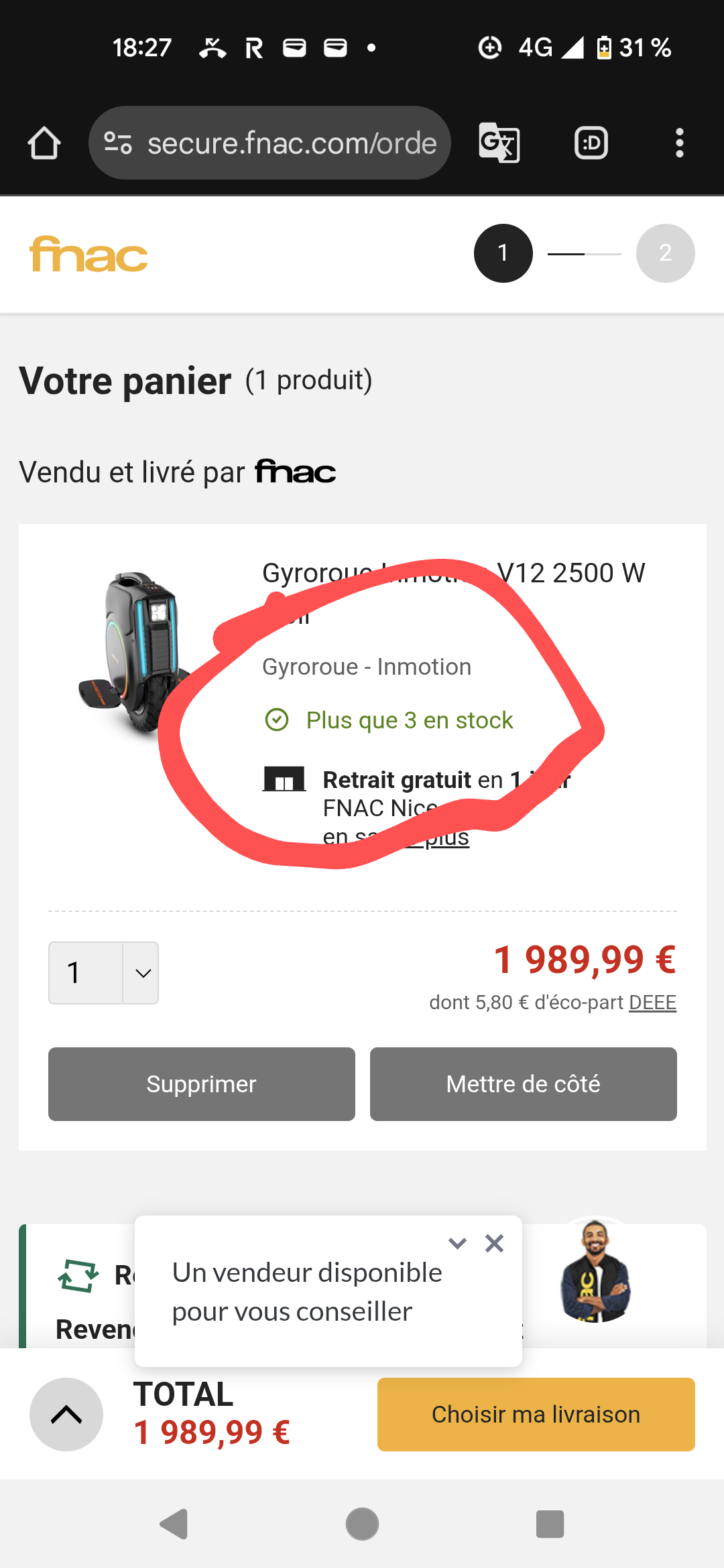This screenshot has width=724, height=1568.
Task: Tap the system back button
Action: point(174,1524)
